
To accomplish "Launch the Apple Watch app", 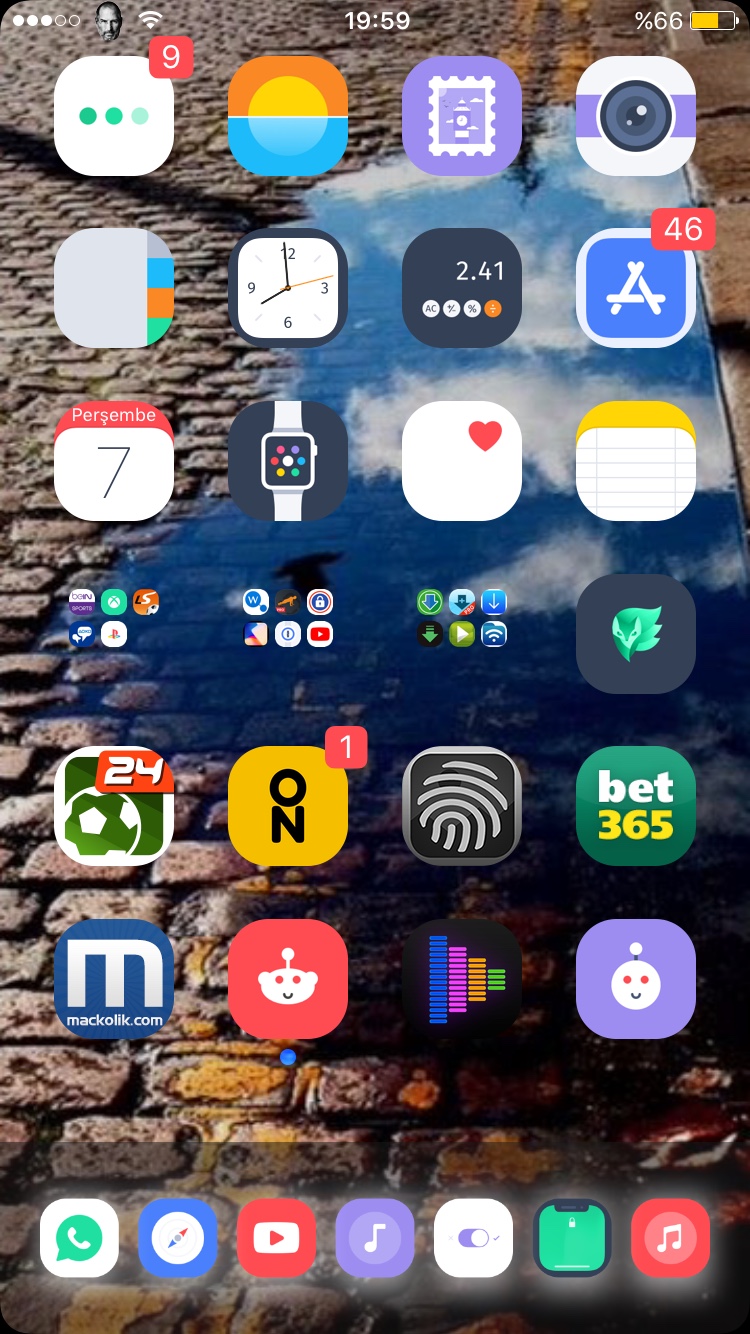I will (x=288, y=461).
